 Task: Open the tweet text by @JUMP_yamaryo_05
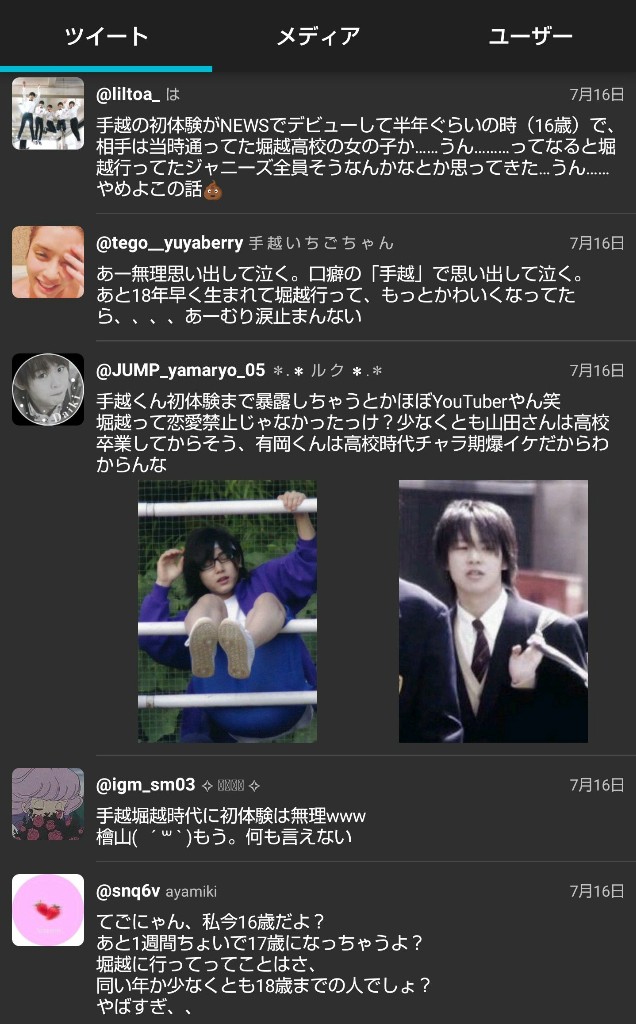tap(350, 433)
